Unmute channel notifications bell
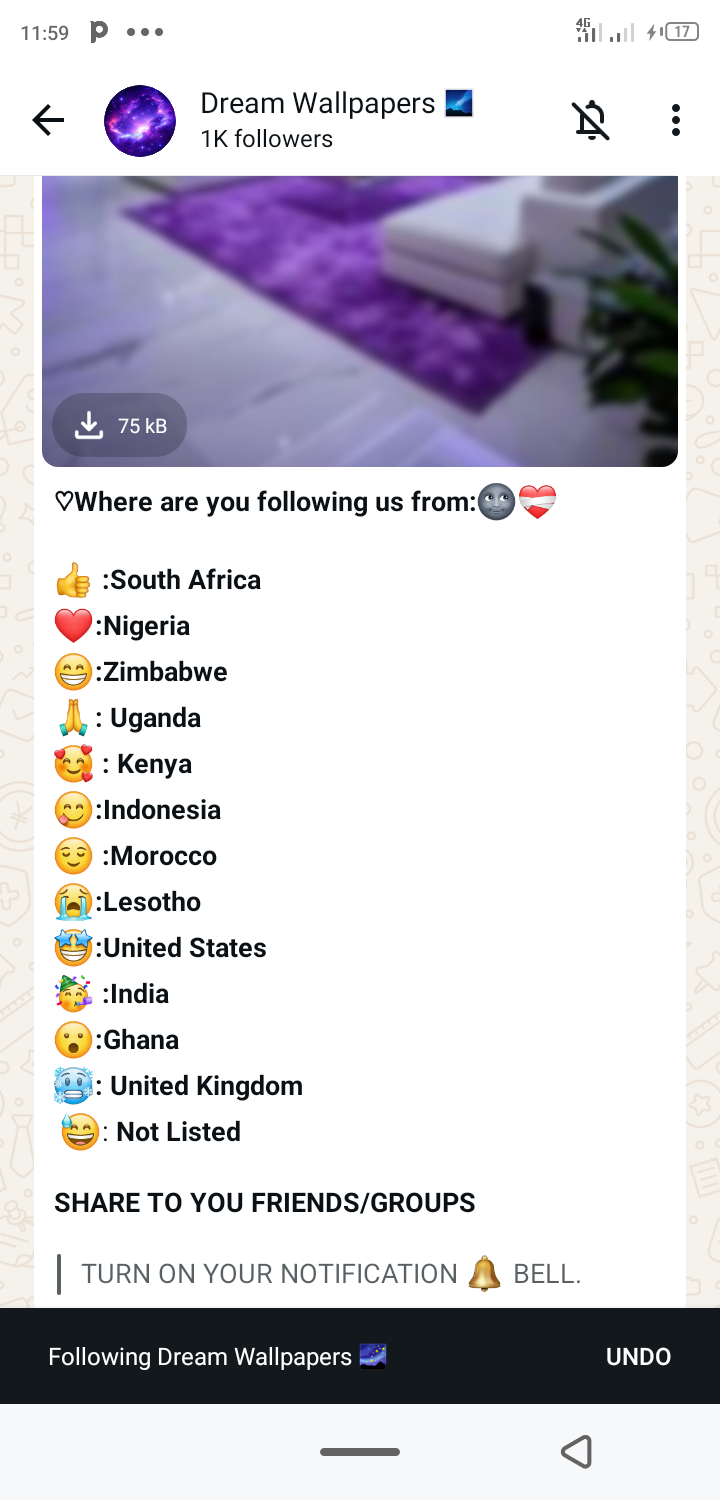Image resolution: width=720 pixels, height=1500 pixels. [591, 120]
